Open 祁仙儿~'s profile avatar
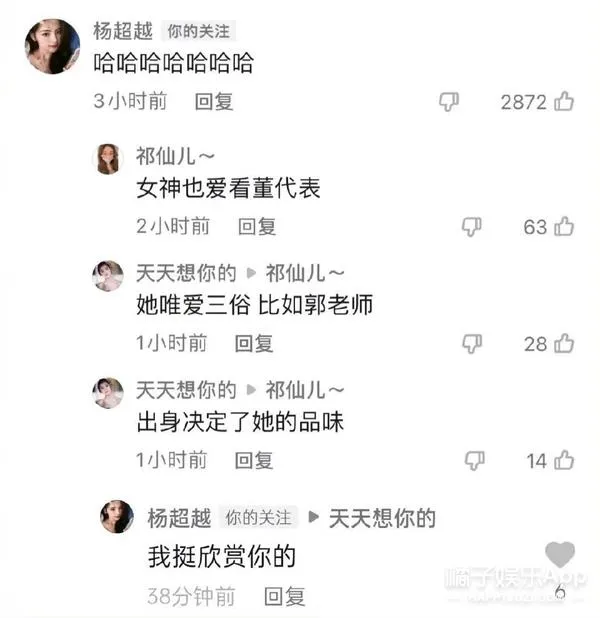Image resolution: width=600 pixels, height=618 pixels. click(x=108, y=159)
